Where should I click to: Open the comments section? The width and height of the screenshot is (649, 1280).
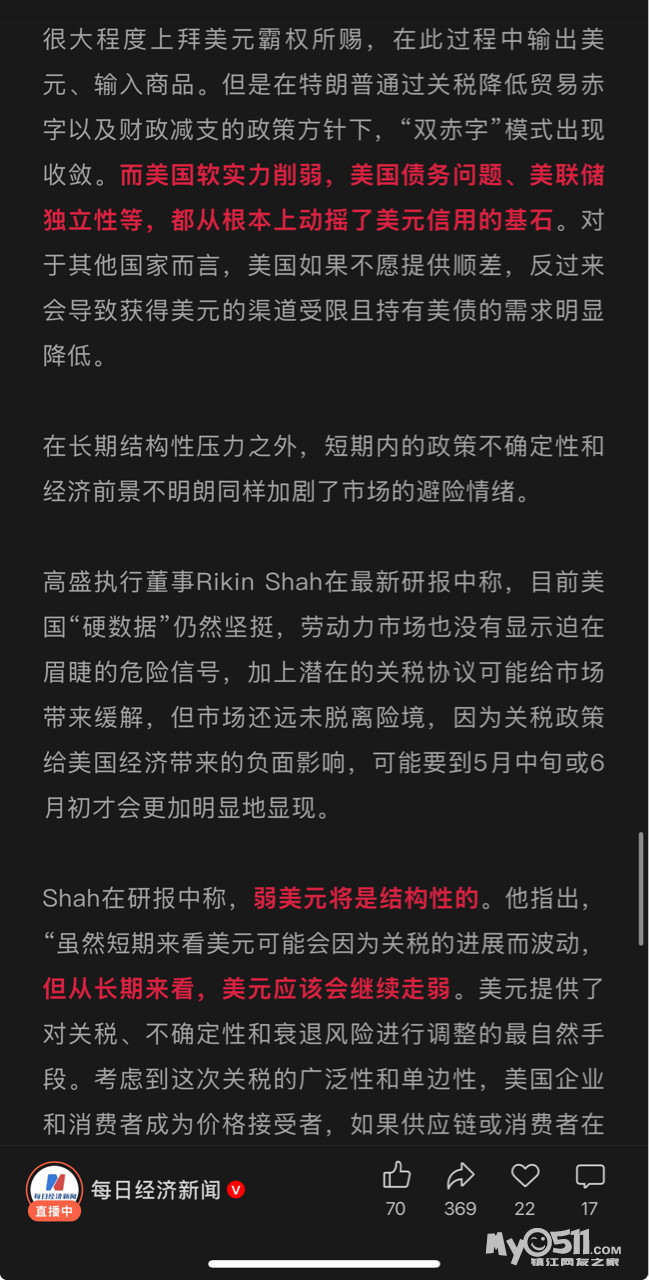tap(590, 1176)
